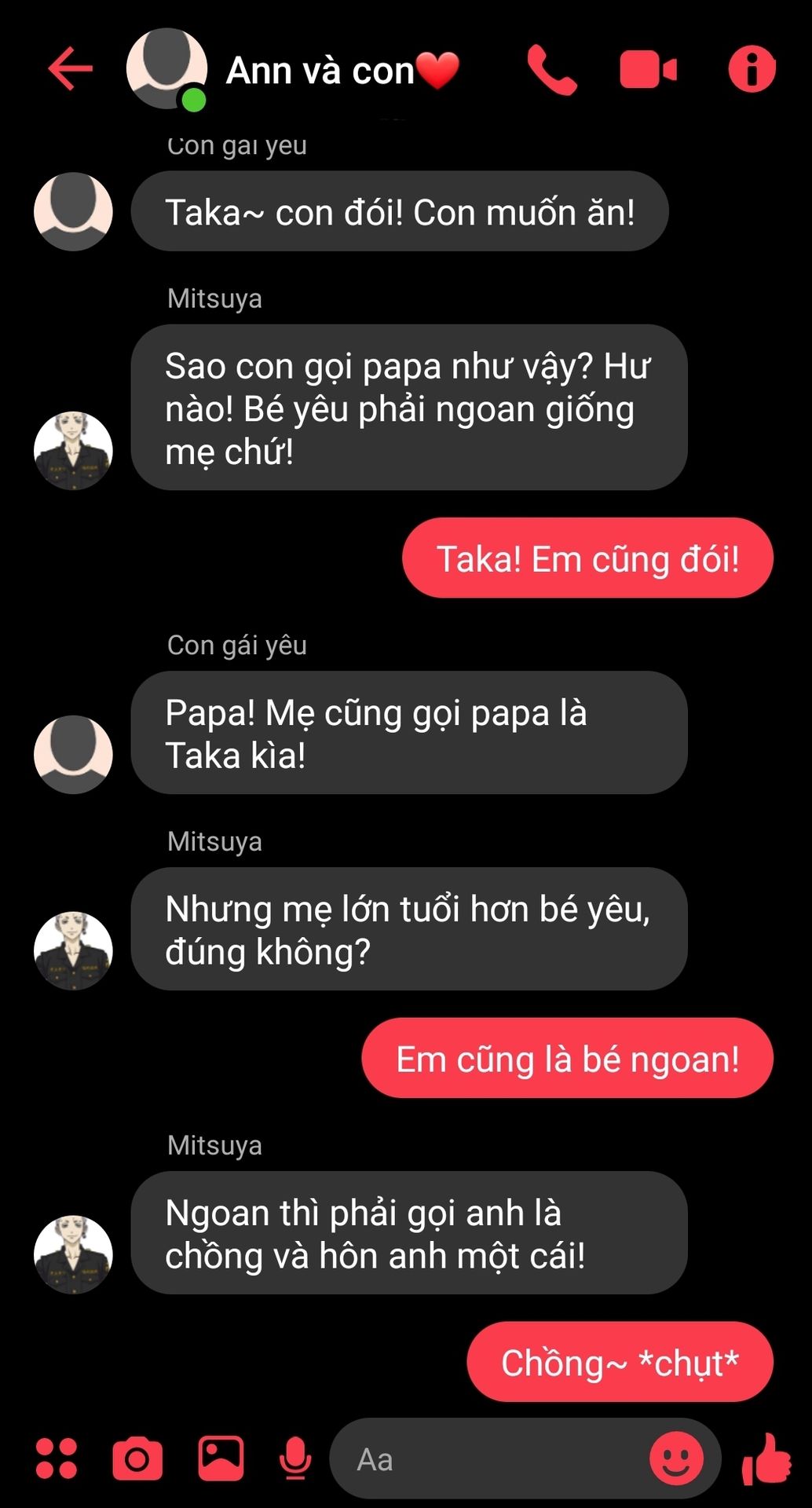This screenshot has height=1508, width=812.
Task: Go back to the chat list
Action: pos(71,69)
